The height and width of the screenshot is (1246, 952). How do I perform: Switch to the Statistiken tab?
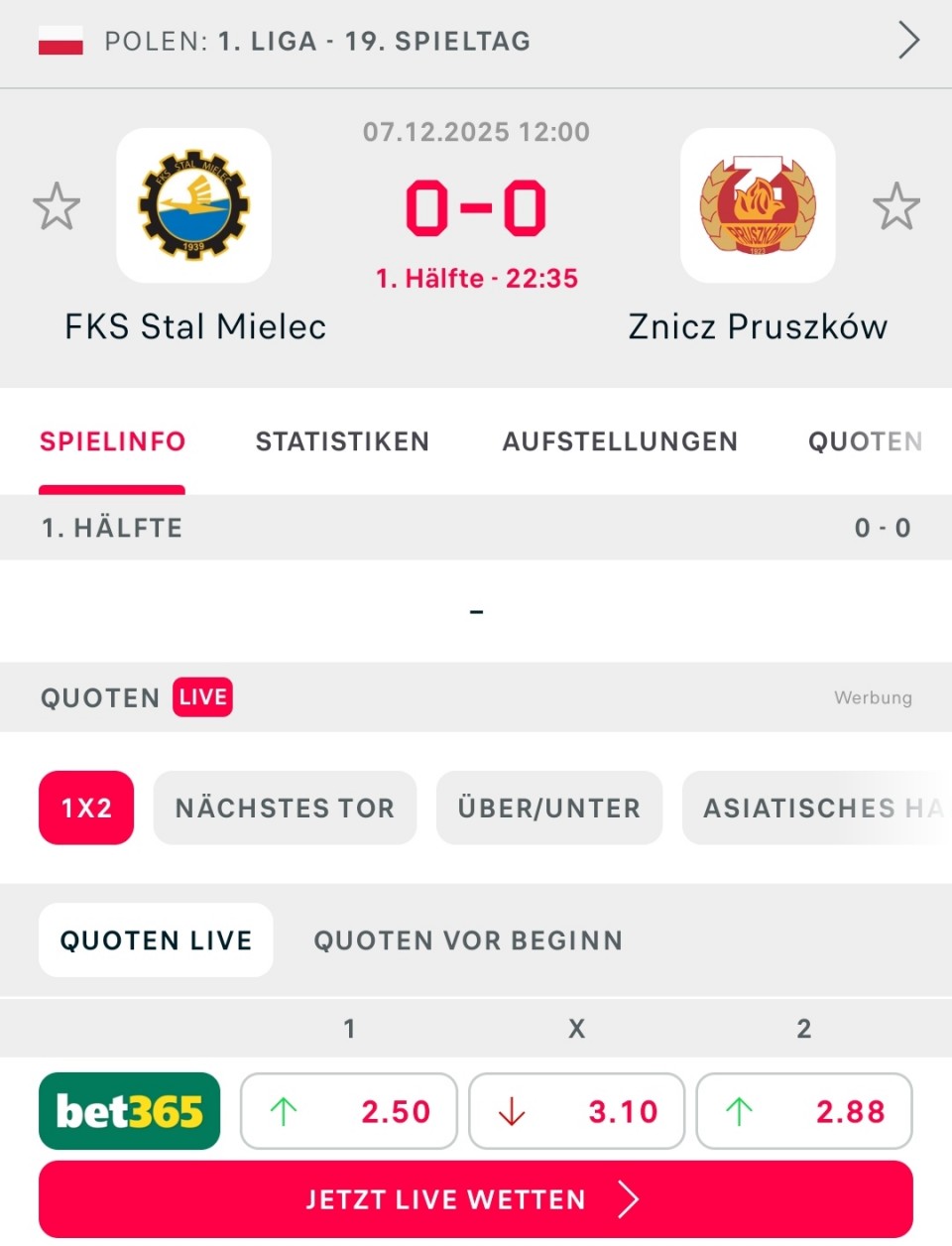pyautogui.click(x=342, y=441)
